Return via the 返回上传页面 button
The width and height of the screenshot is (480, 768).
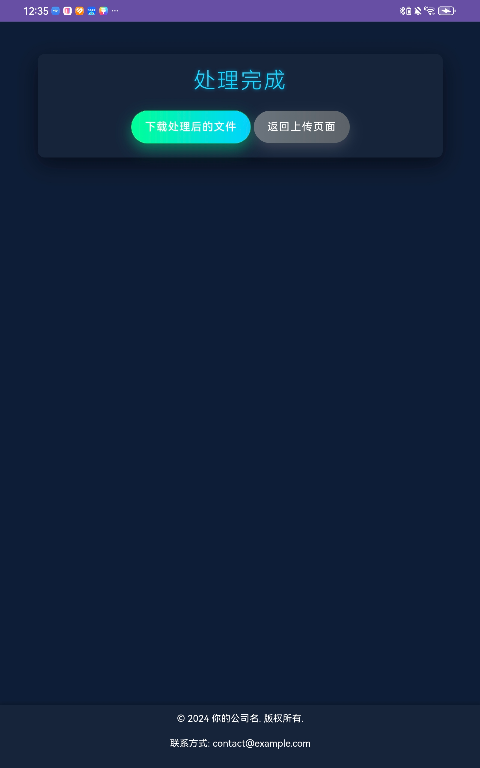click(x=302, y=127)
